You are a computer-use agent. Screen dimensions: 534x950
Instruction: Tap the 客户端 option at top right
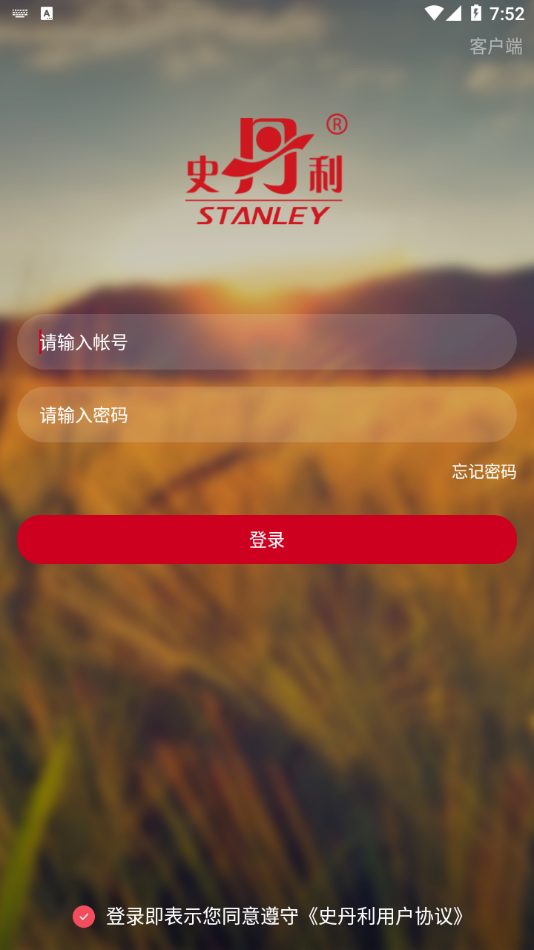(x=496, y=47)
